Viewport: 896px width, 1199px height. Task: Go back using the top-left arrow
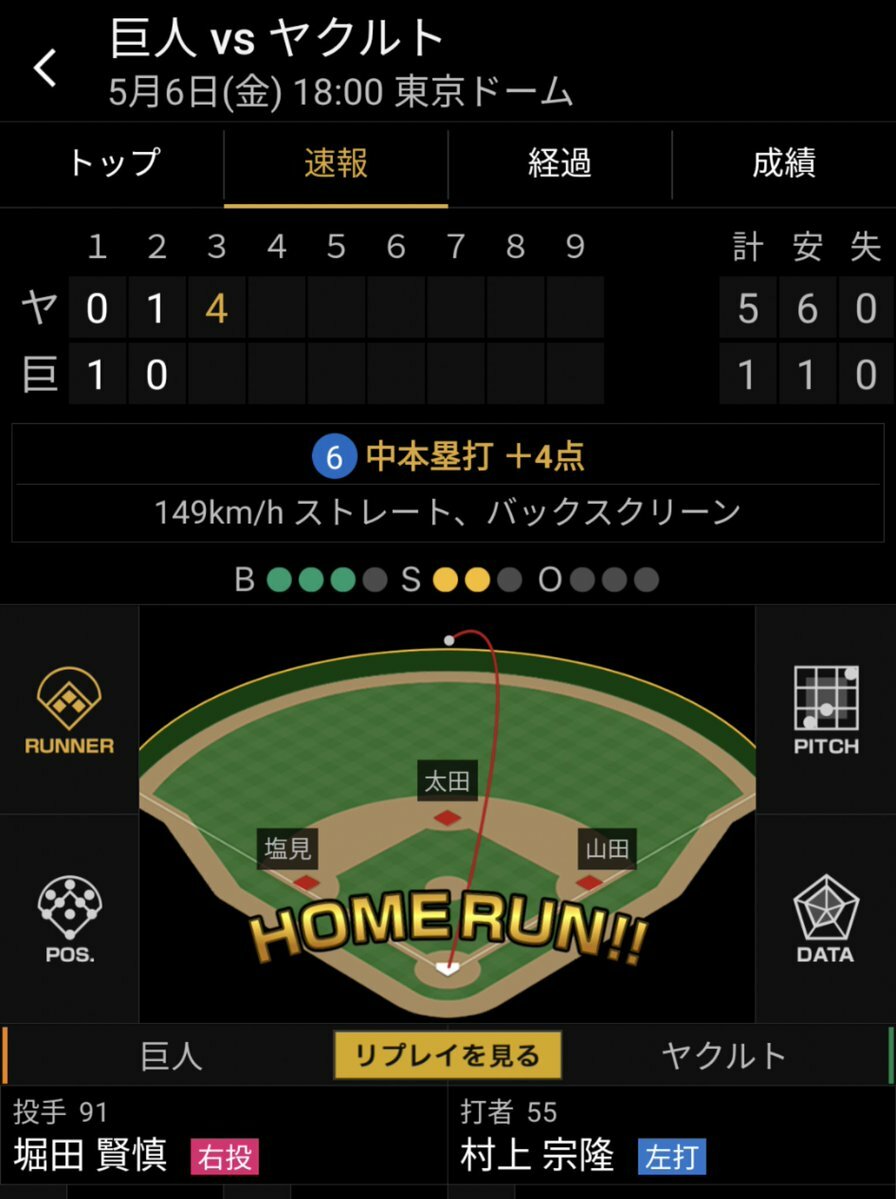point(45,69)
